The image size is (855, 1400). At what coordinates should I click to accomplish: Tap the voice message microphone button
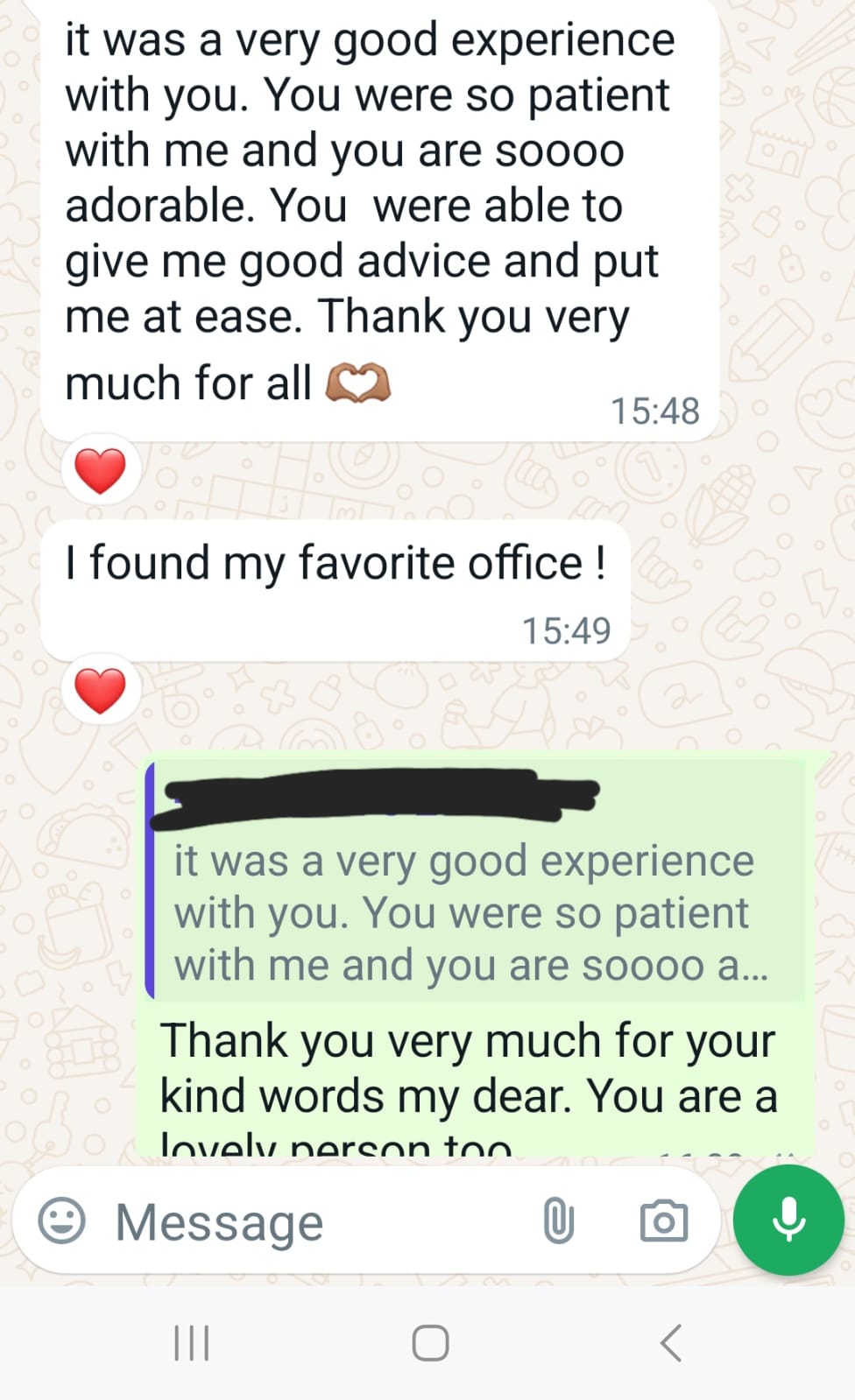(788, 1220)
